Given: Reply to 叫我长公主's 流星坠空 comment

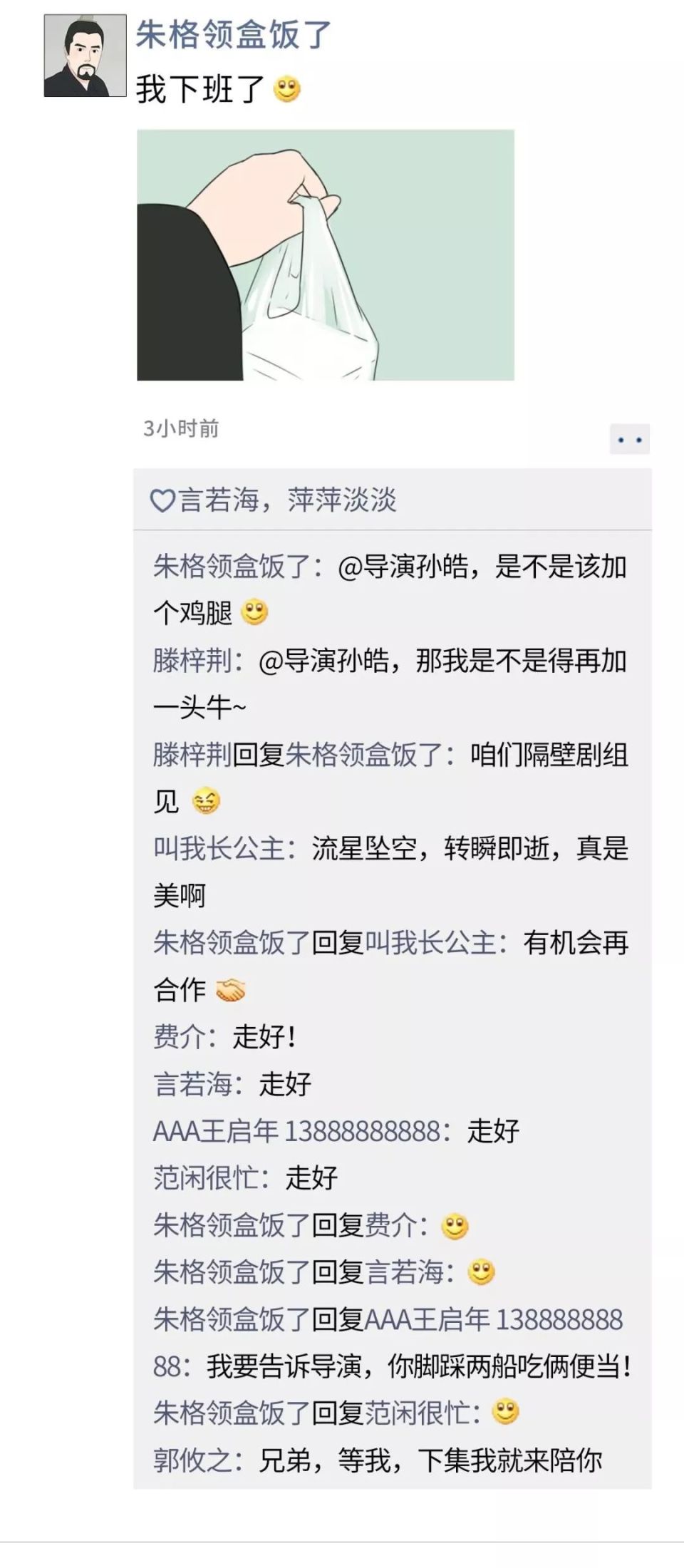Looking at the screenshot, I should pos(470,849).
